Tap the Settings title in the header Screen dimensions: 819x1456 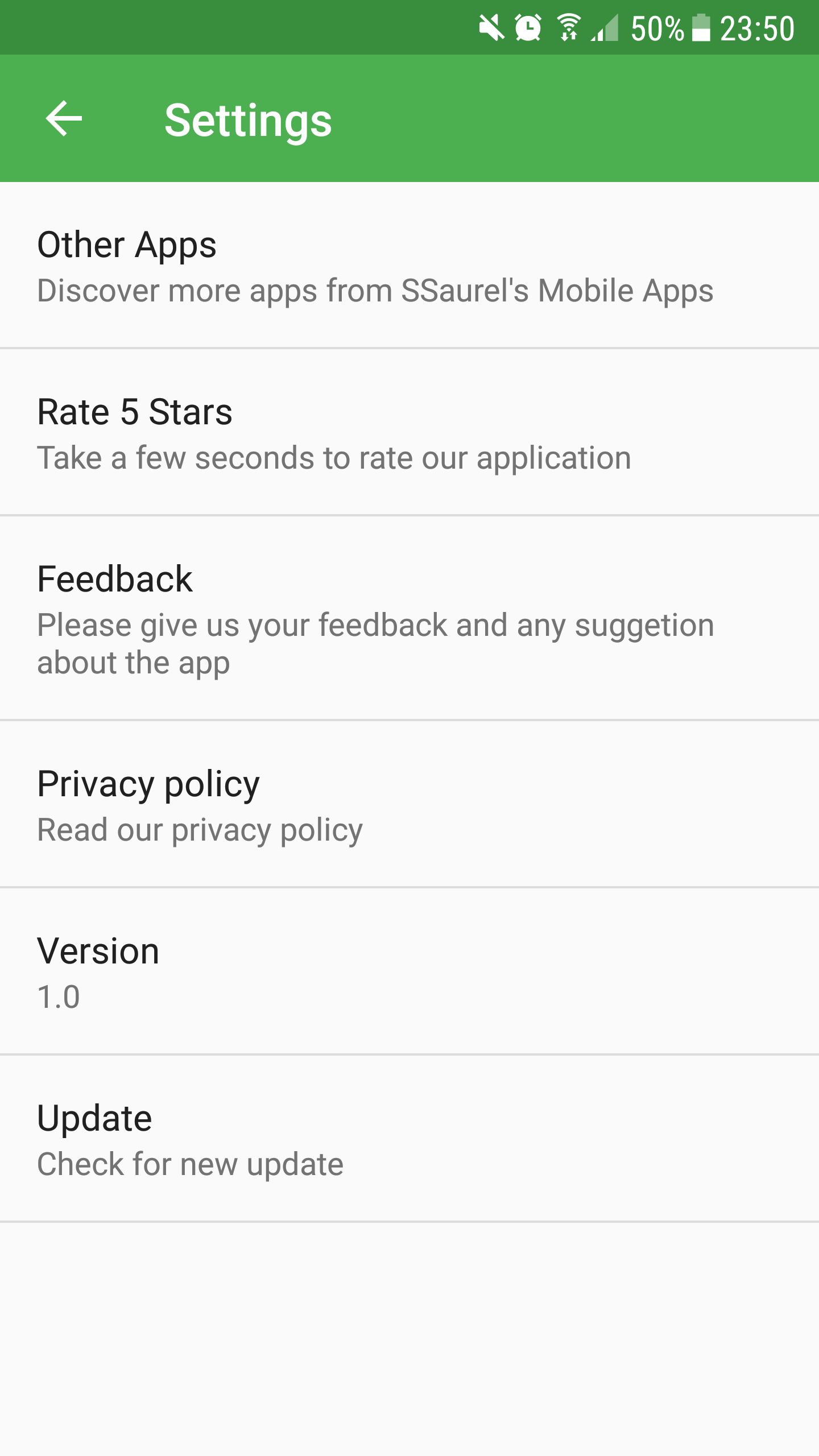[249, 118]
